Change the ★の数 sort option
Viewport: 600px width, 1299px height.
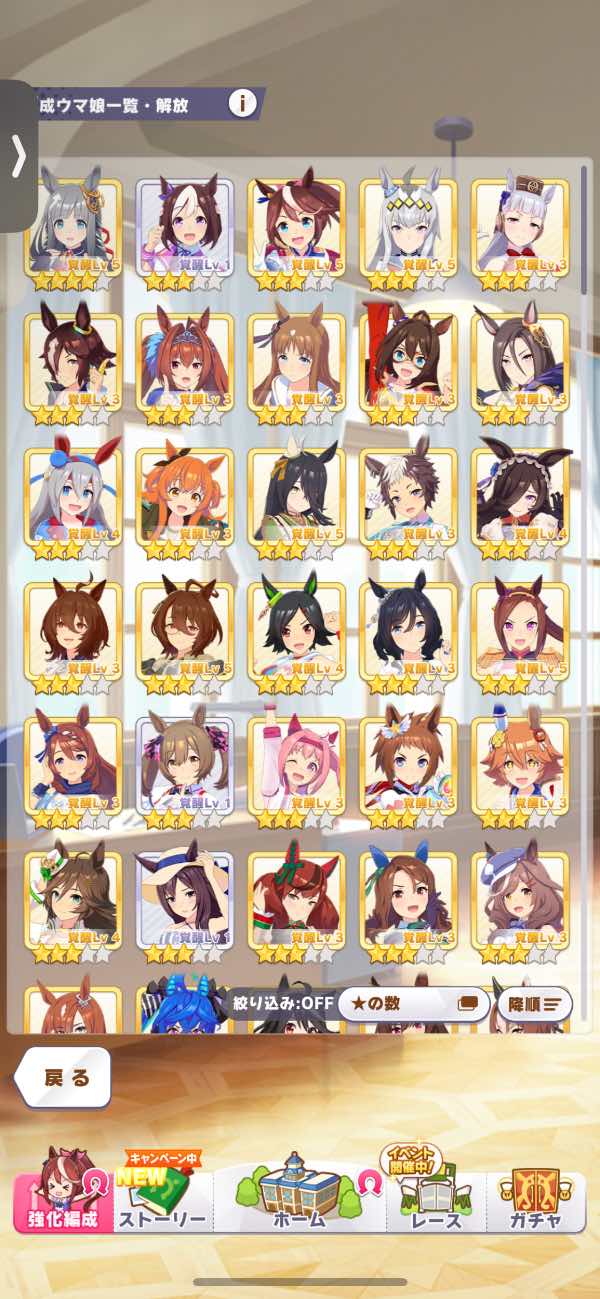[x=412, y=1003]
